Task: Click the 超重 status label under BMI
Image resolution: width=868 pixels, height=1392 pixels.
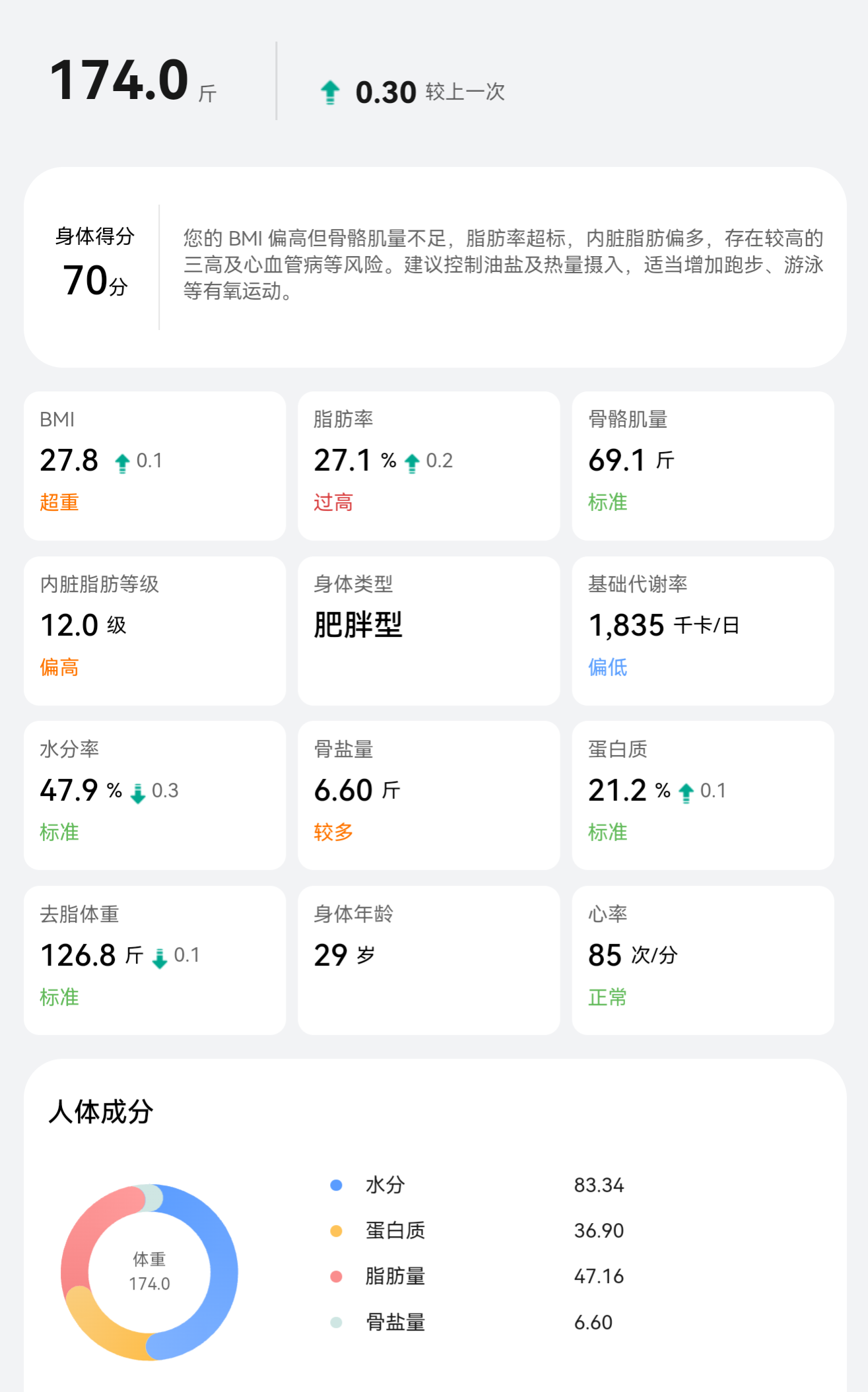Action: 59,502
